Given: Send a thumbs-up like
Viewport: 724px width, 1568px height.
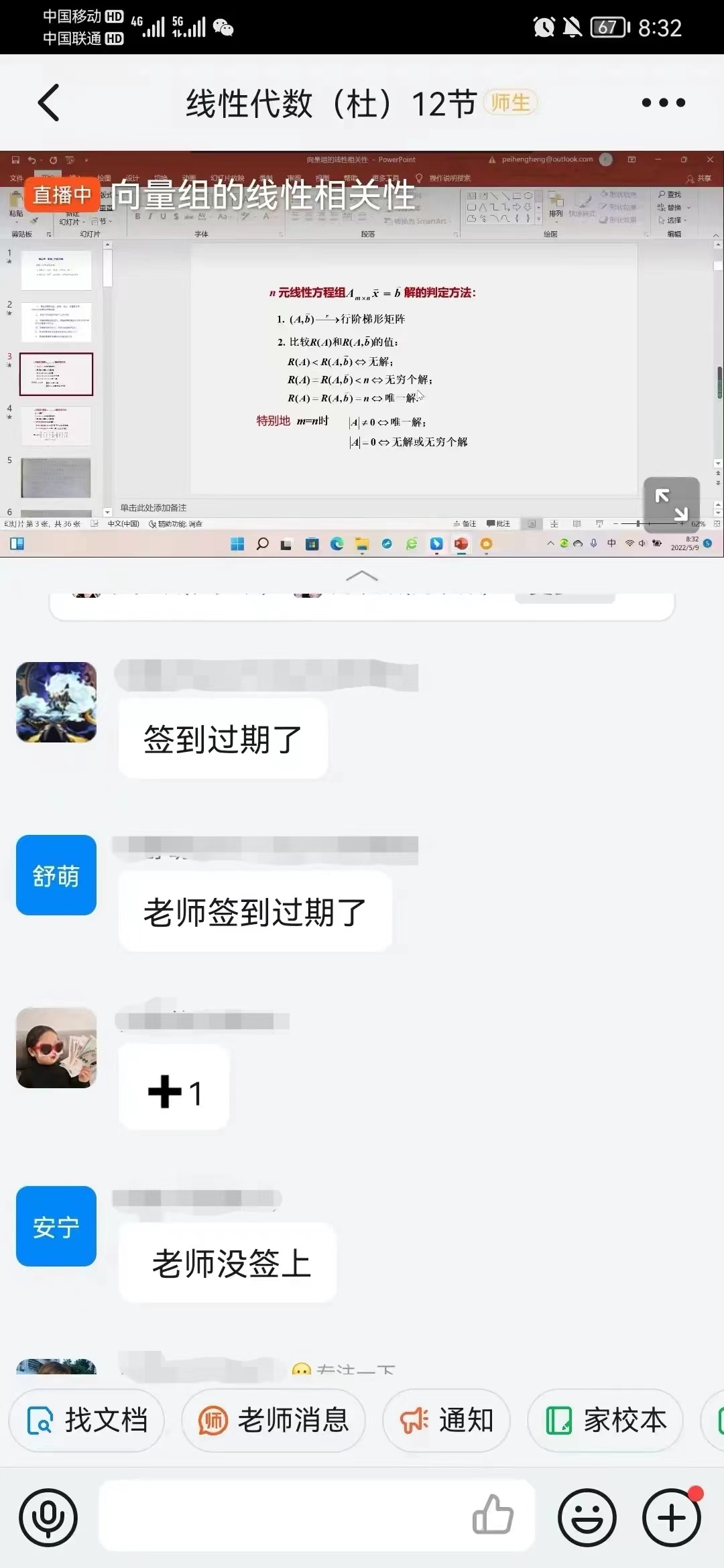Looking at the screenshot, I should tap(493, 1515).
